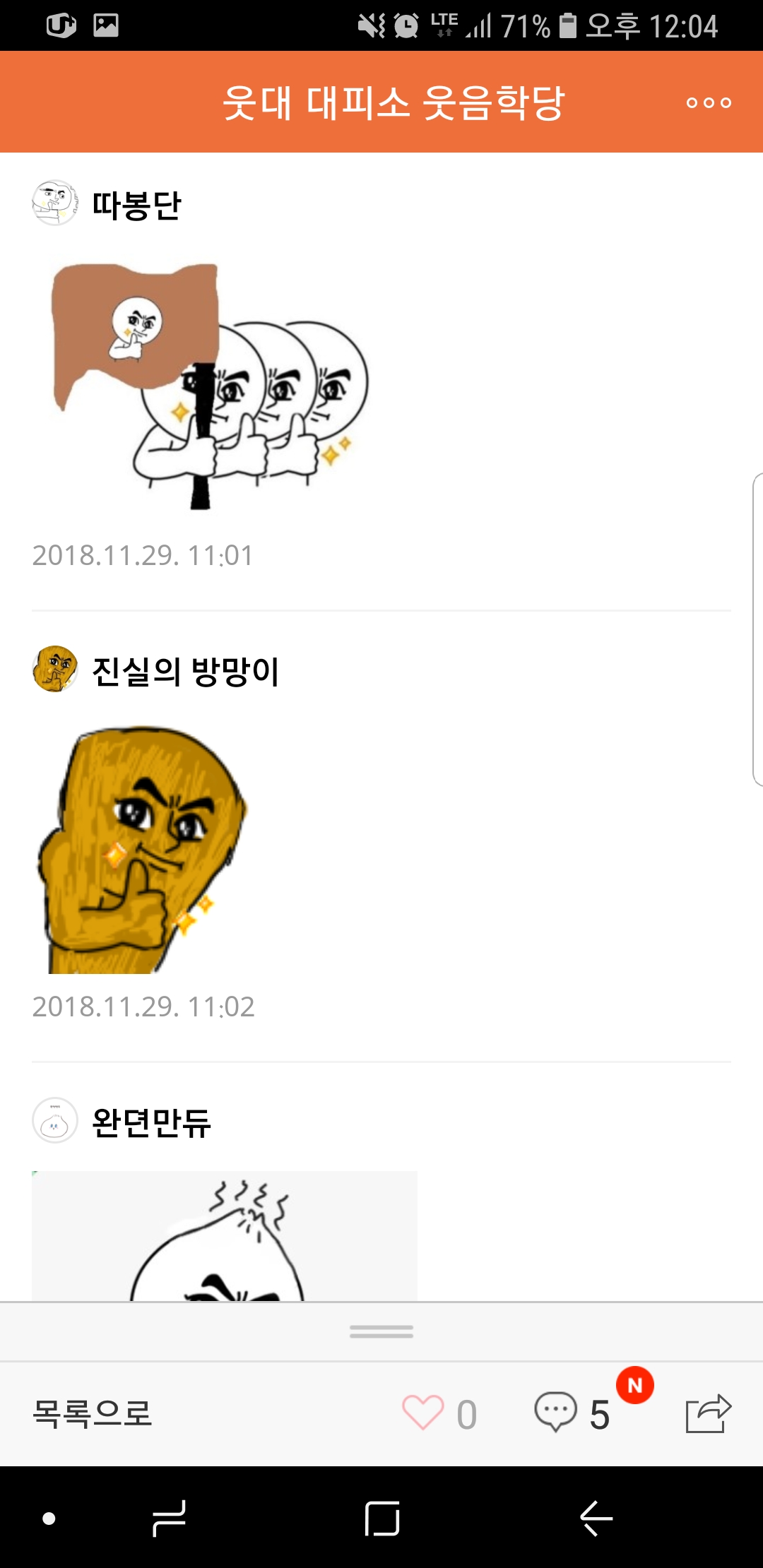Tap the drag handle above the bottom bar
This screenshot has width=763, height=1568.
pos(381,1331)
